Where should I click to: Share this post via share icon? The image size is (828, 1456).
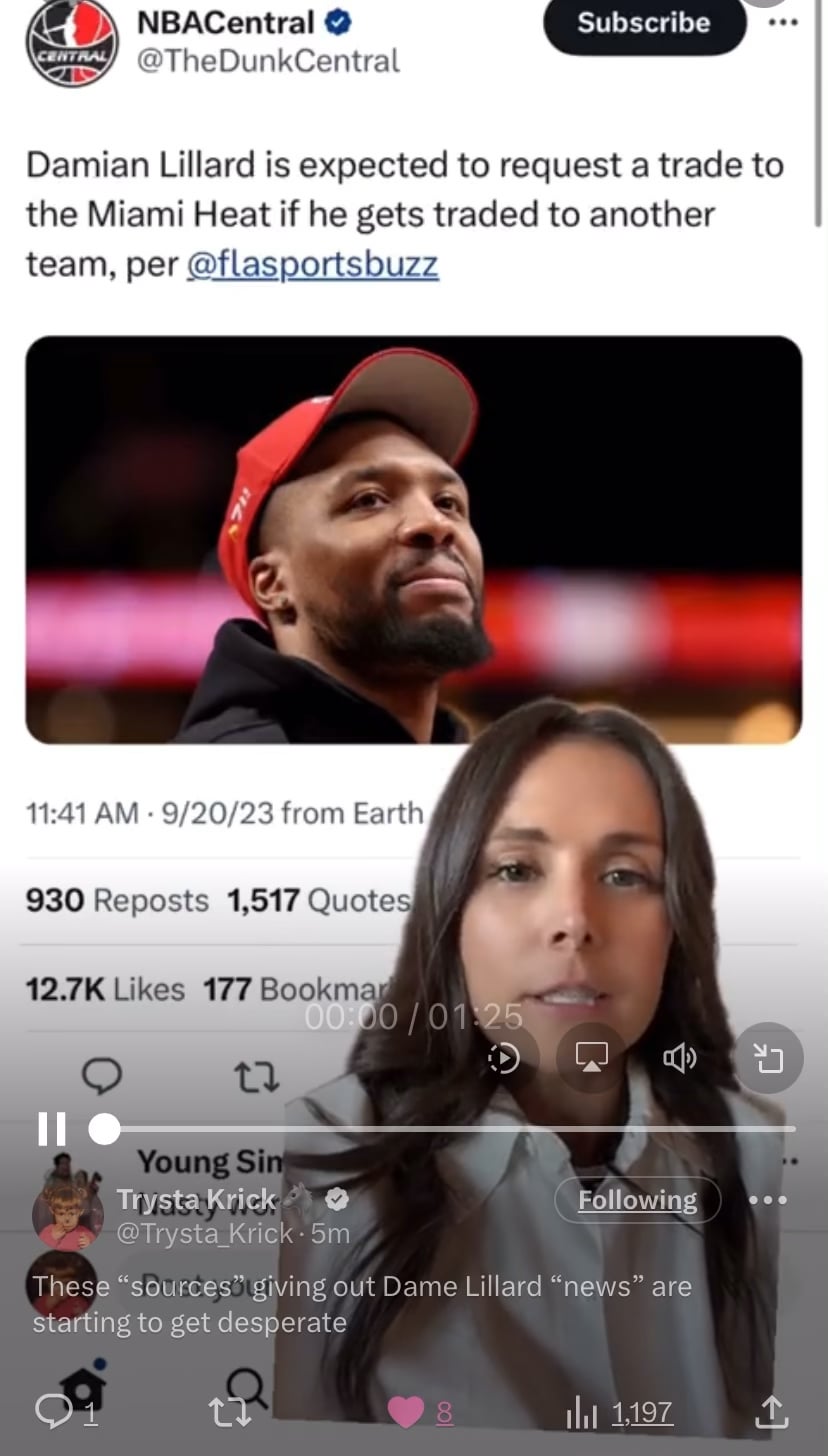[x=771, y=1411]
